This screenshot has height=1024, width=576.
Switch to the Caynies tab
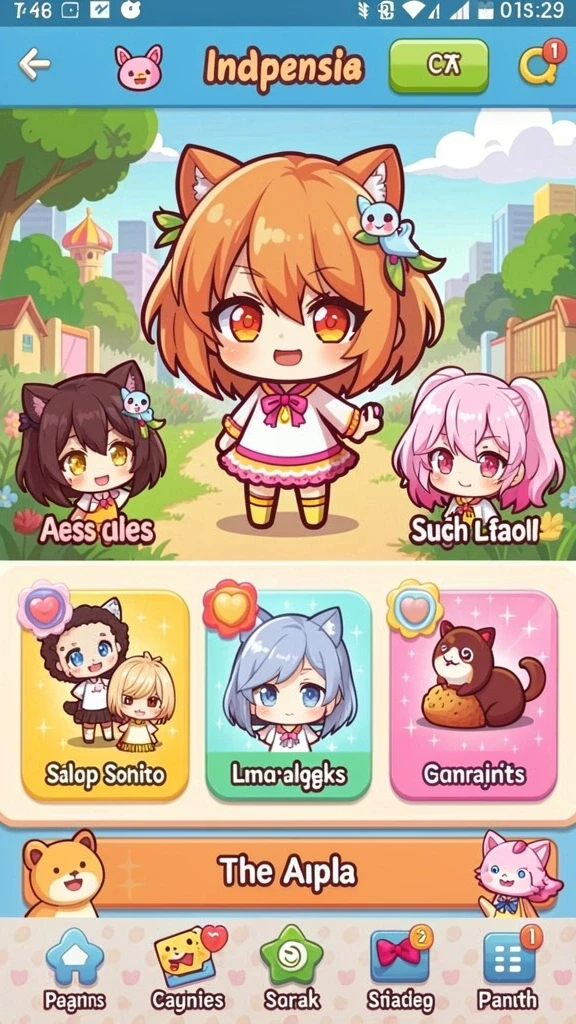[x=187, y=970]
